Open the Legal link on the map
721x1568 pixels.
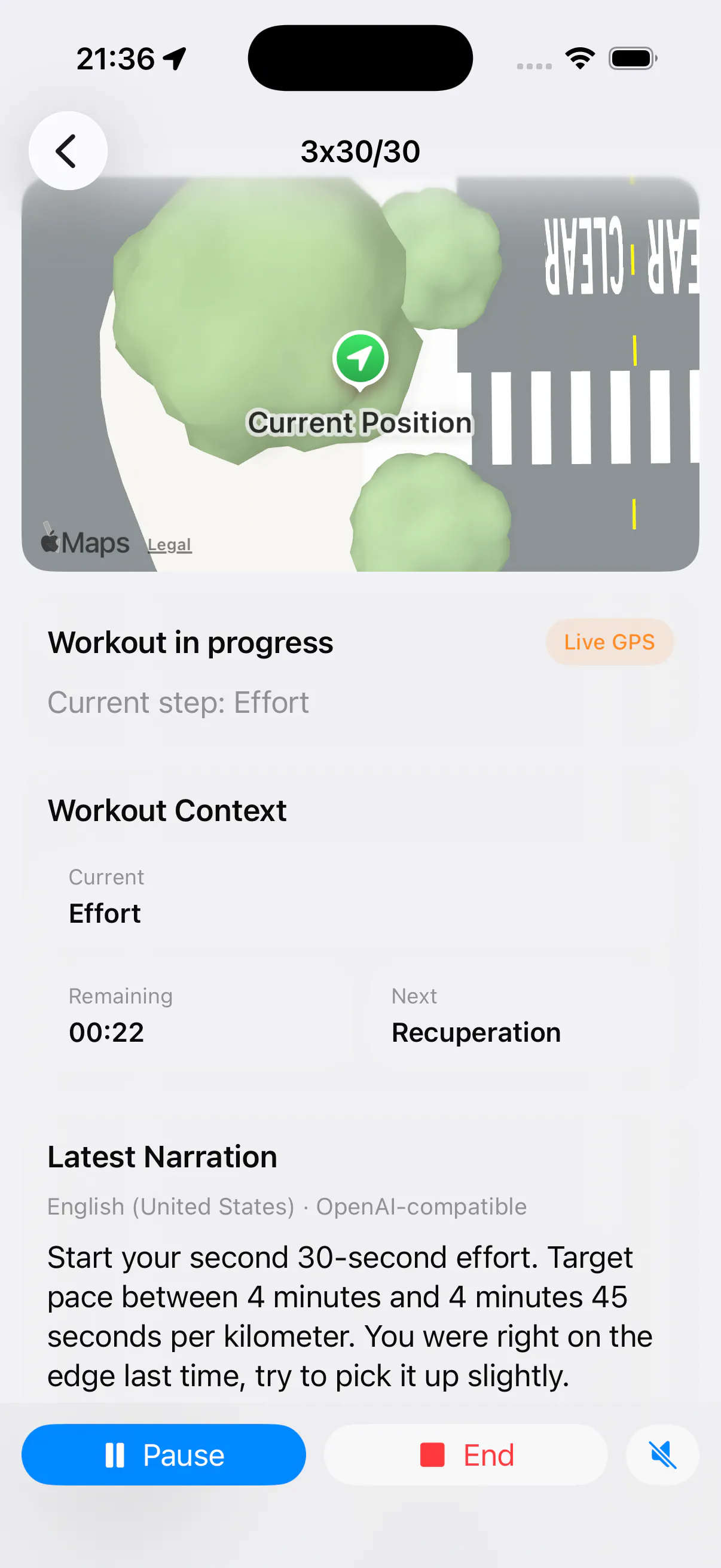169,544
